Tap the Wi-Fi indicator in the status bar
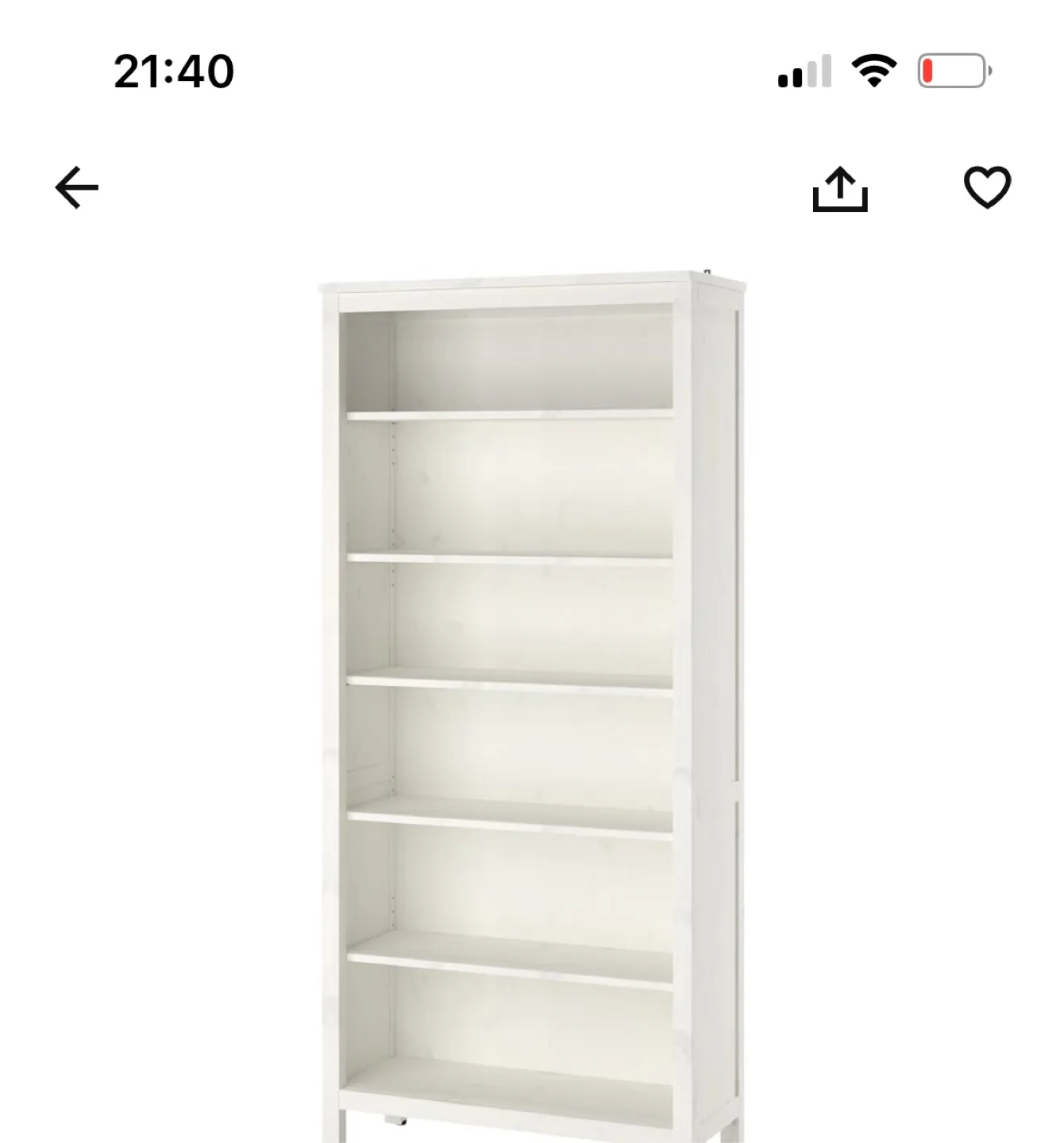This screenshot has height=1143, width=1064. 873,71
